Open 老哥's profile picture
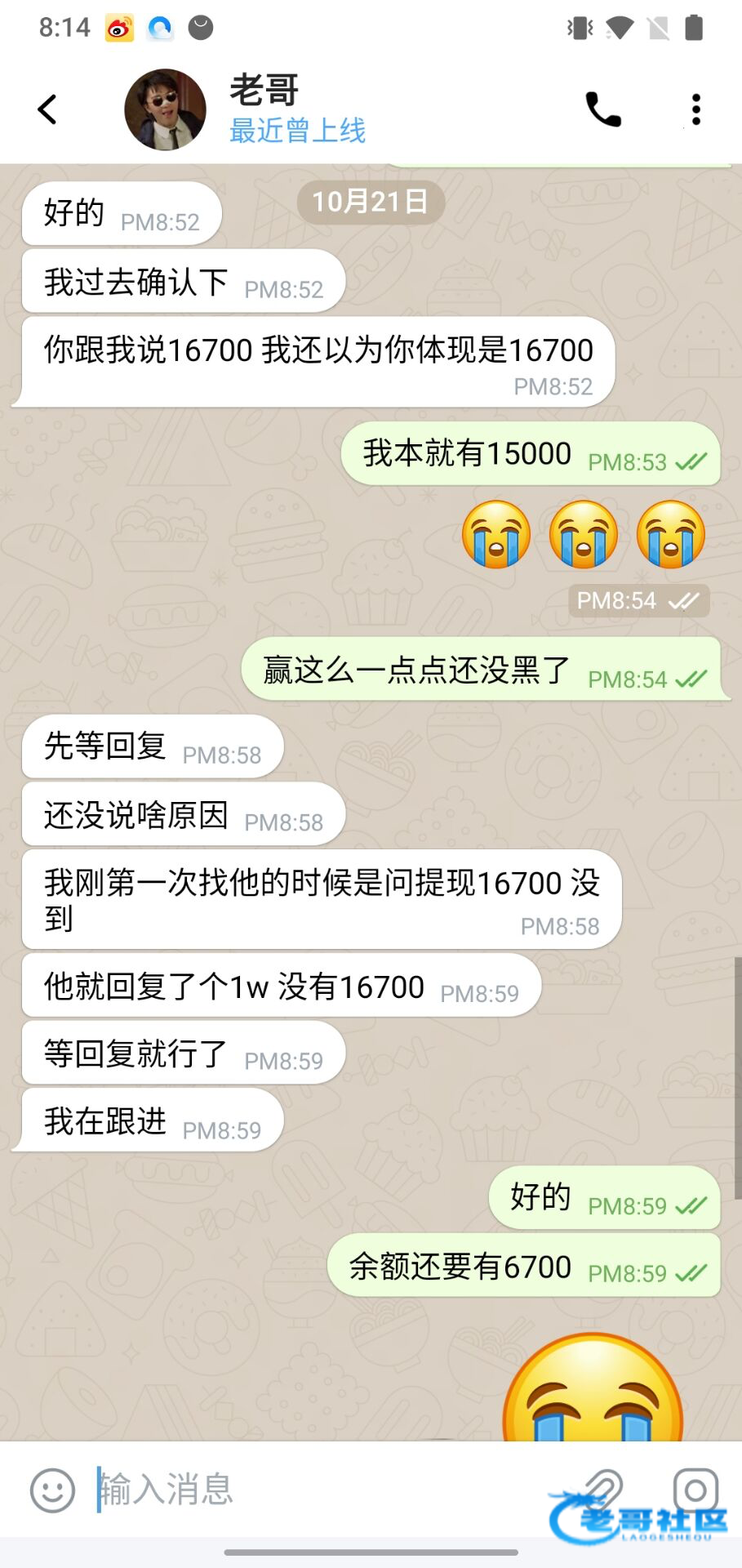This screenshot has width=742, height=1568. pyautogui.click(x=165, y=109)
